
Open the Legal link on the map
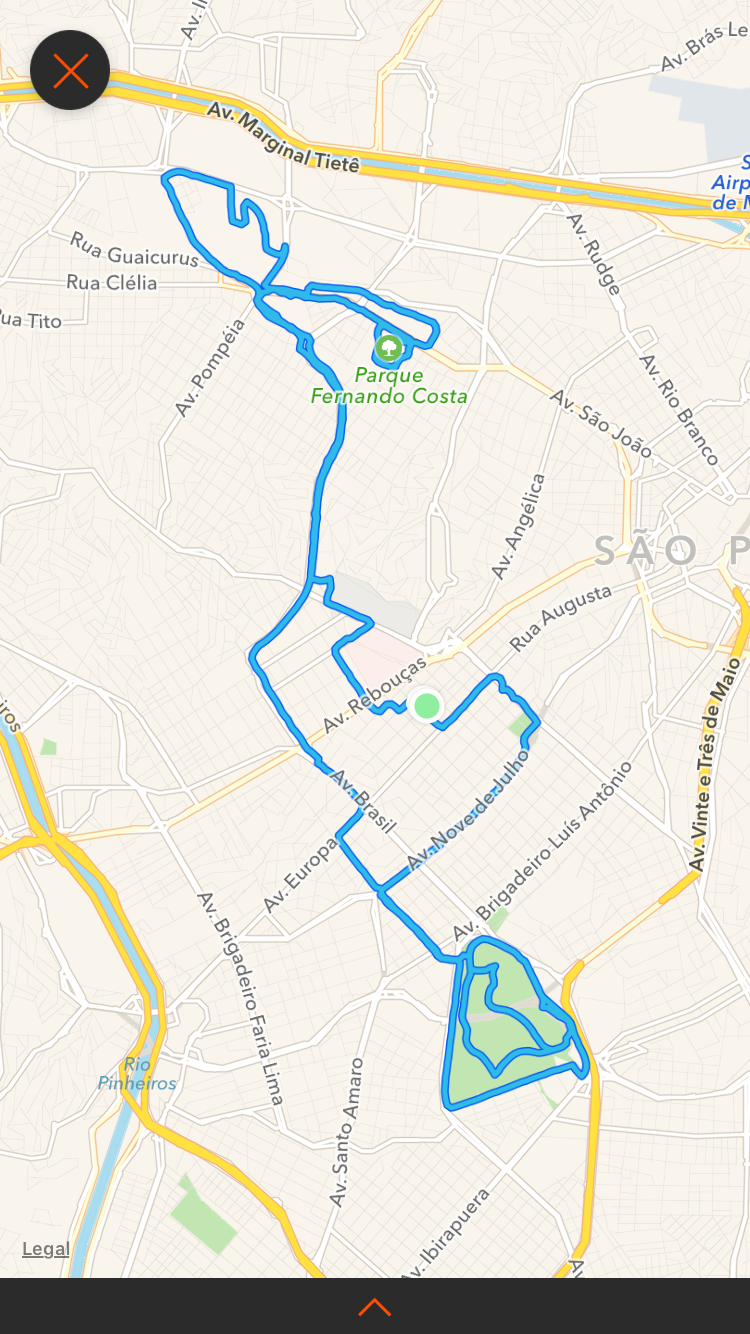coord(46,1249)
